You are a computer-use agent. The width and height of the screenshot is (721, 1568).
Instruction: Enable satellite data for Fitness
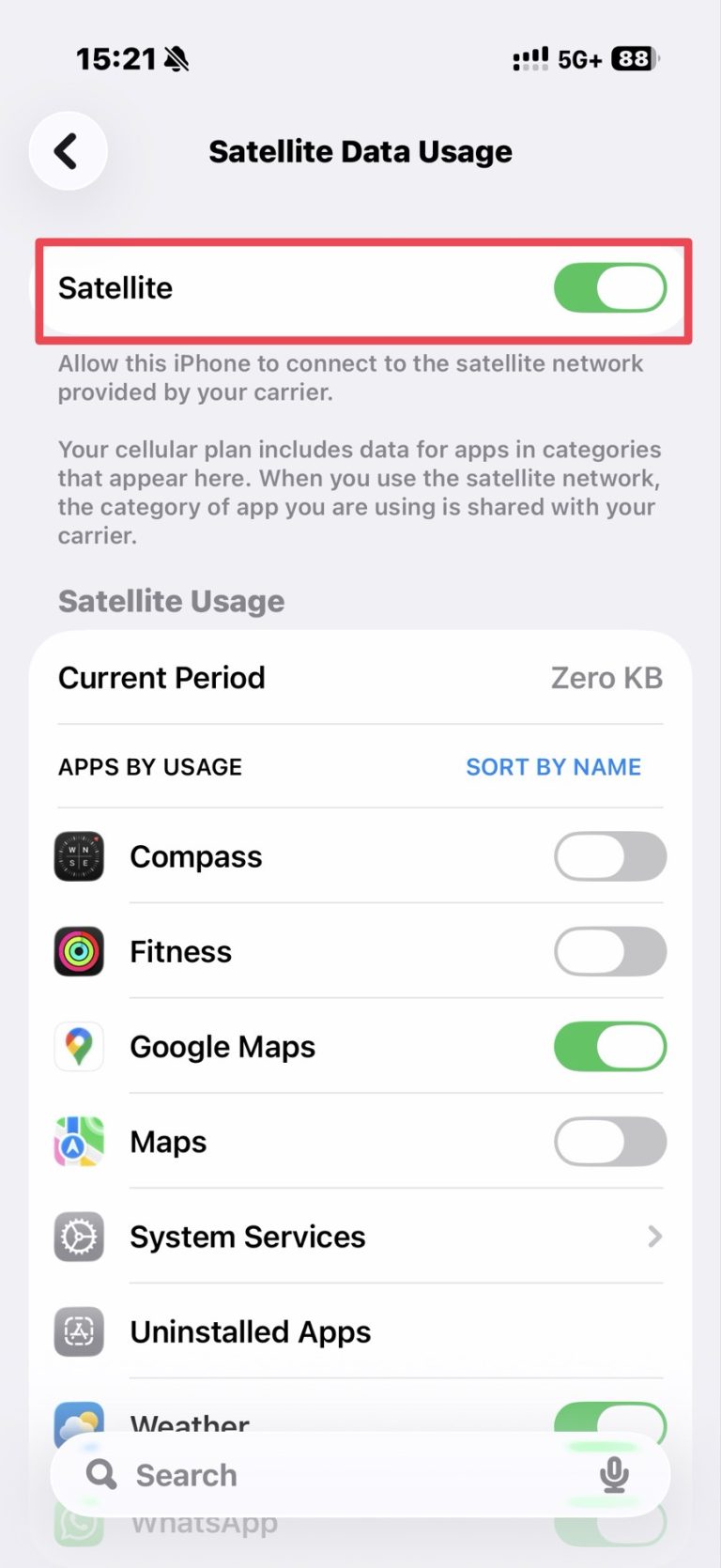(609, 951)
